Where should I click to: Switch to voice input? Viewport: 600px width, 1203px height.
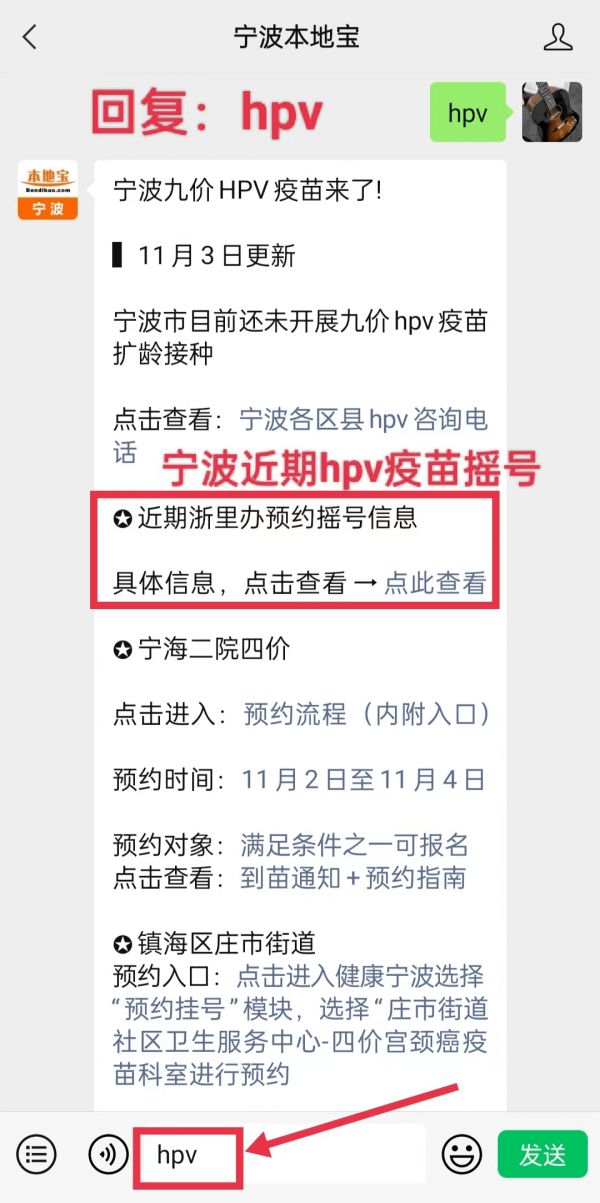(x=108, y=1155)
